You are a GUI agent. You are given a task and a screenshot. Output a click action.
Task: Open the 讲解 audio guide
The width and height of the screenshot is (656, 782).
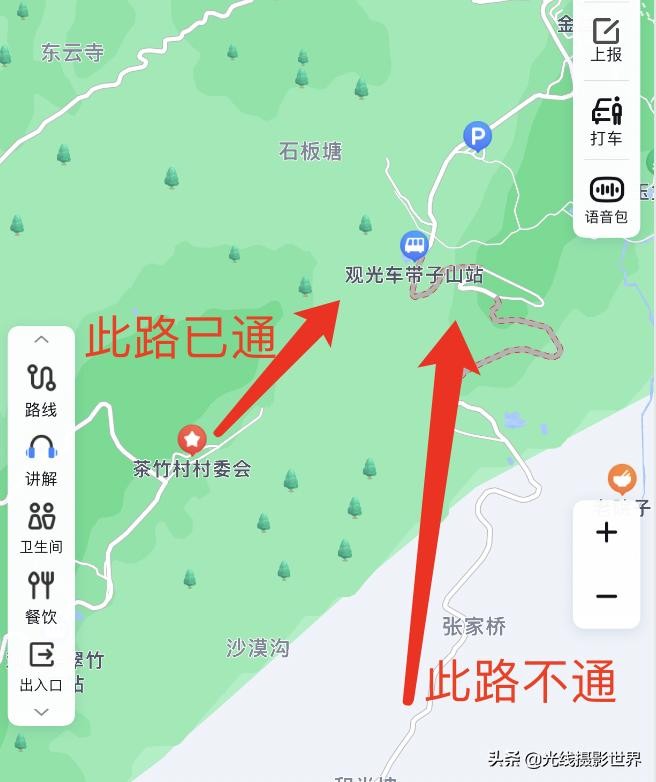(x=41, y=459)
